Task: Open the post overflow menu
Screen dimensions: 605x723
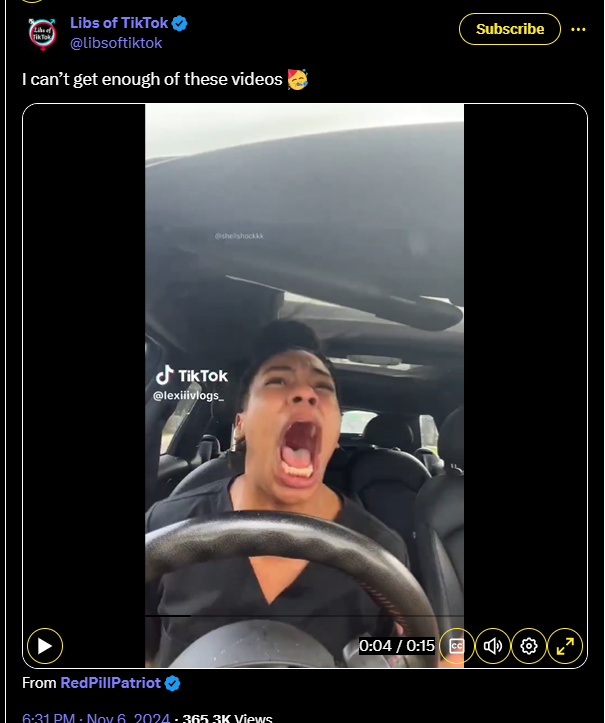Action: 578,29
